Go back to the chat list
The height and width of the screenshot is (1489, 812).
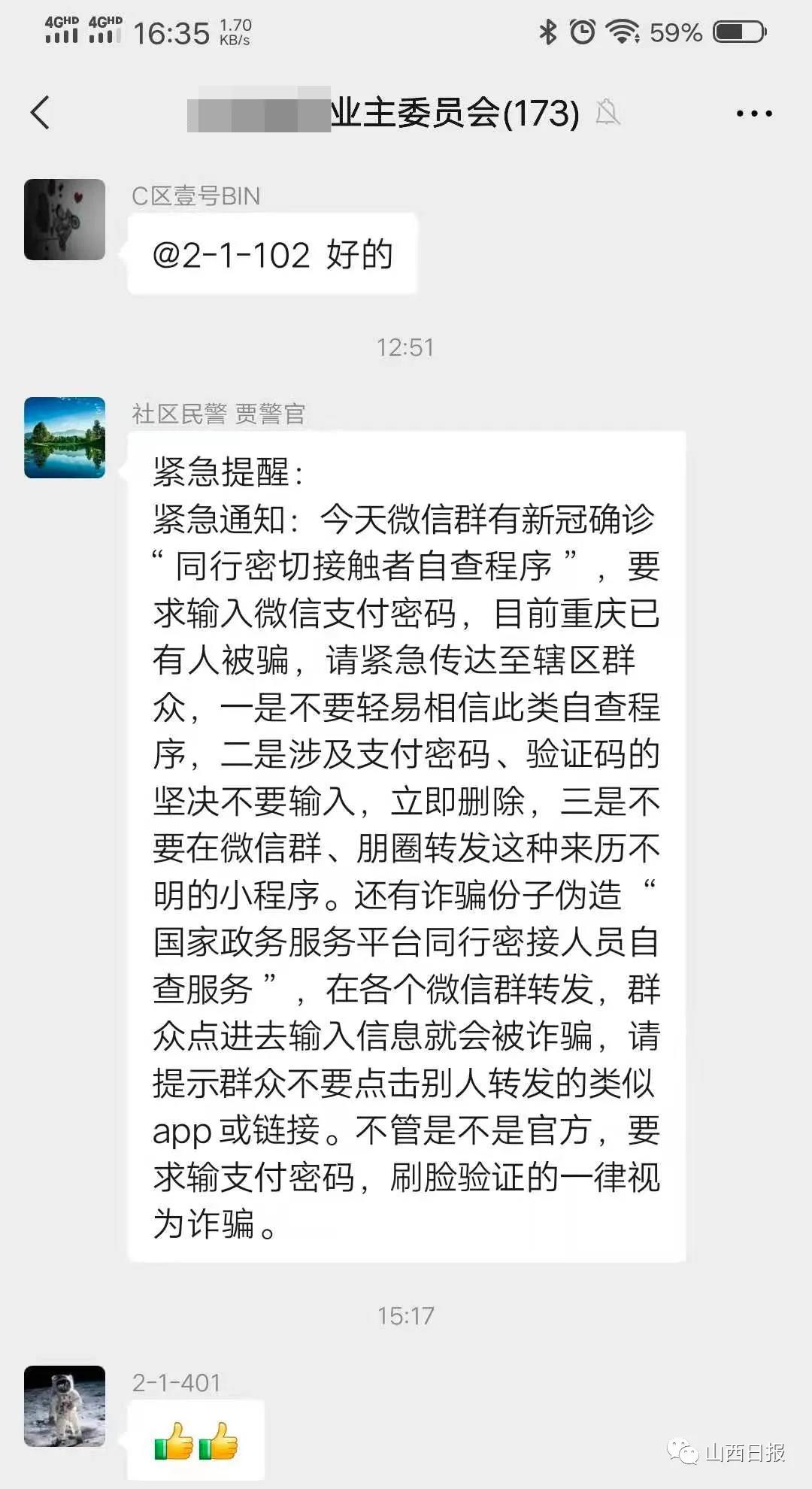pyautogui.click(x=41, y=114)
